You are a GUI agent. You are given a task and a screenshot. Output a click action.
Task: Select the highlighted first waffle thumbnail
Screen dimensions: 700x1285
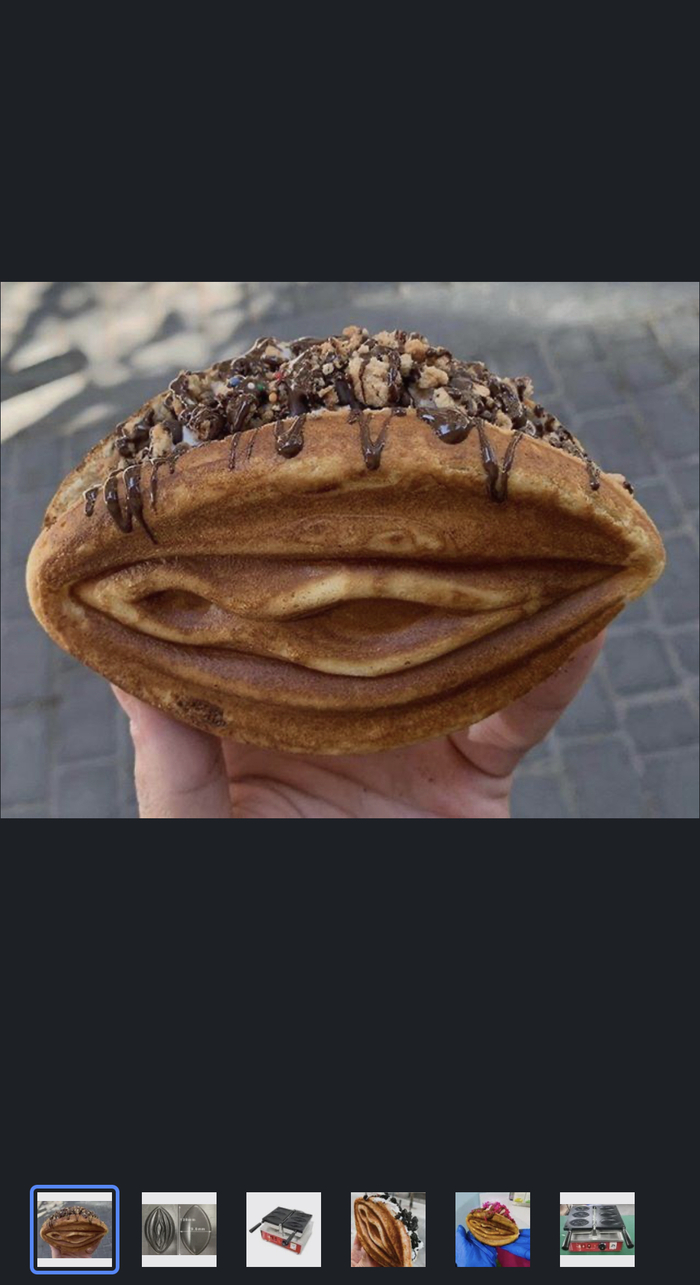click(x=74, y=1229)
